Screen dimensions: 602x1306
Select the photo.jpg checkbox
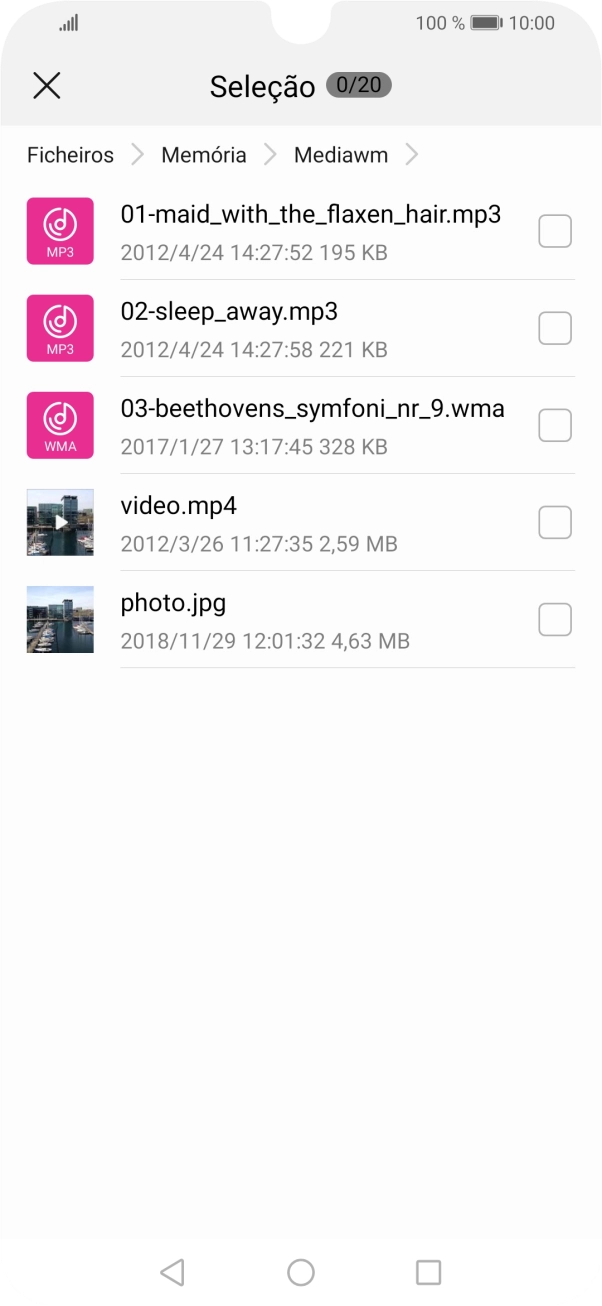[555, 620]
